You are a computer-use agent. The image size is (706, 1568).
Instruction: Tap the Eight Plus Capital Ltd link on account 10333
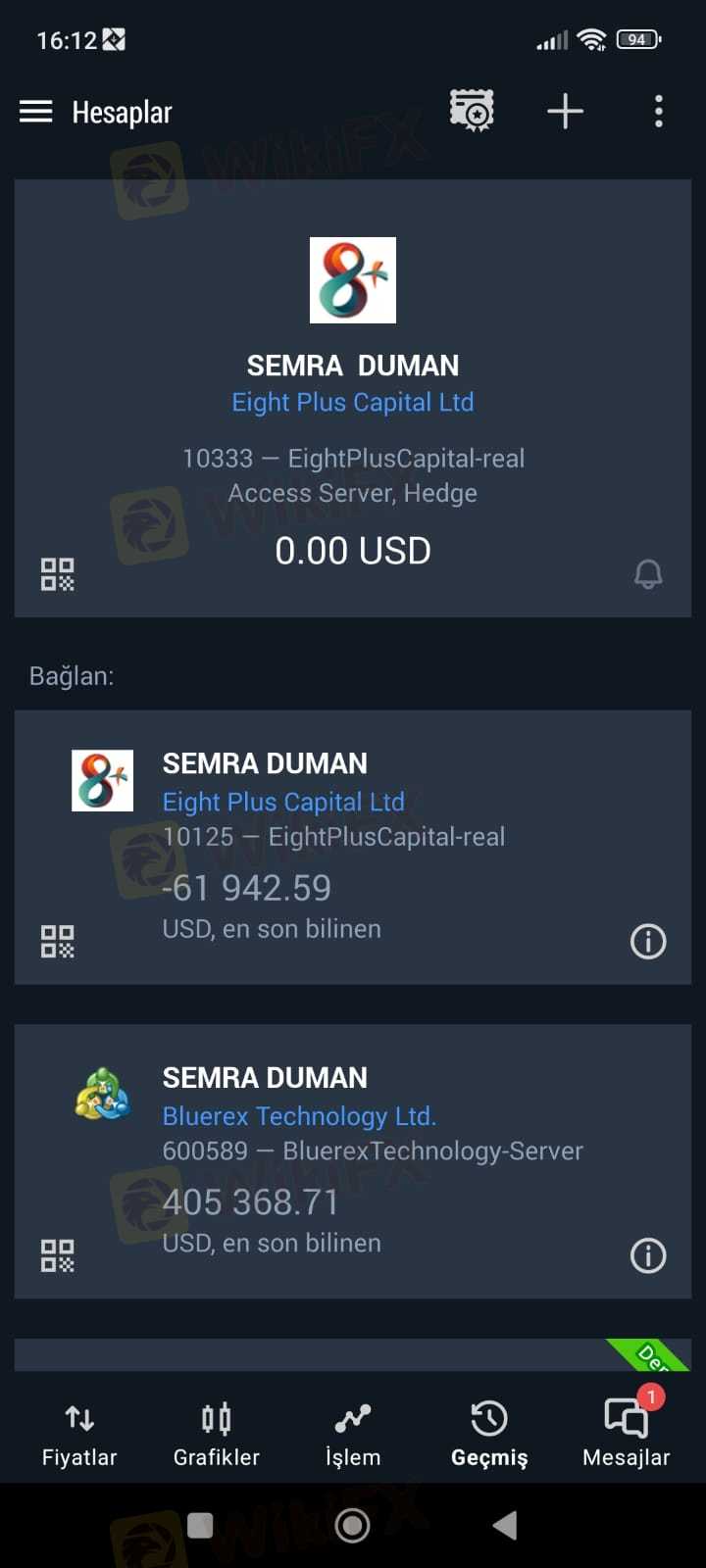(353, 402)
